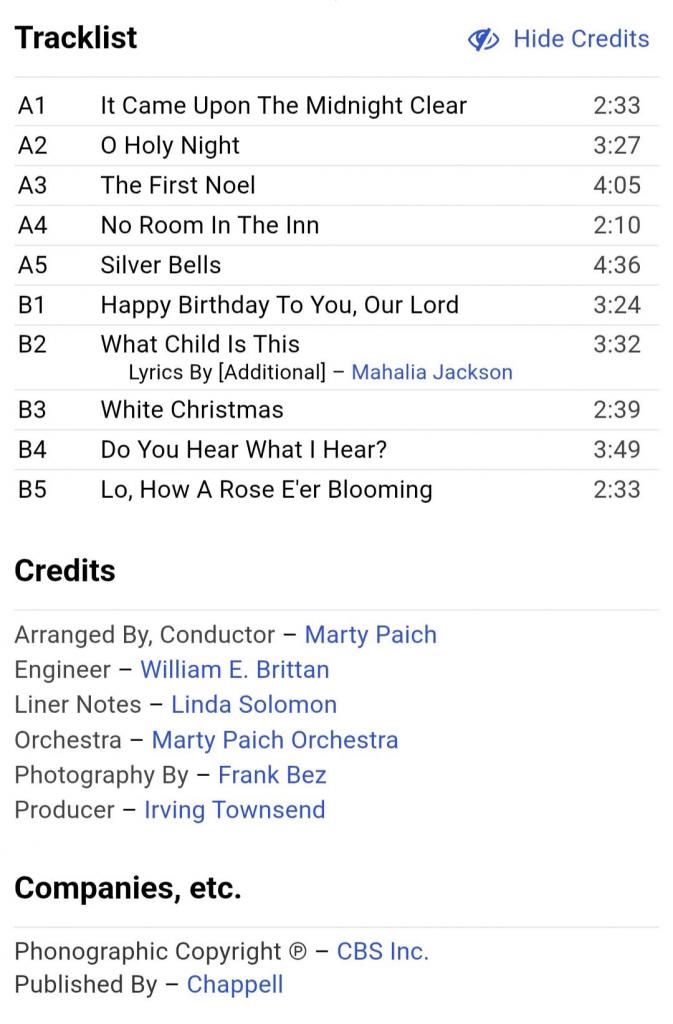673x1024 pixels.
Task: Open producer Irving Townsend's page
Action: point(235,810)
